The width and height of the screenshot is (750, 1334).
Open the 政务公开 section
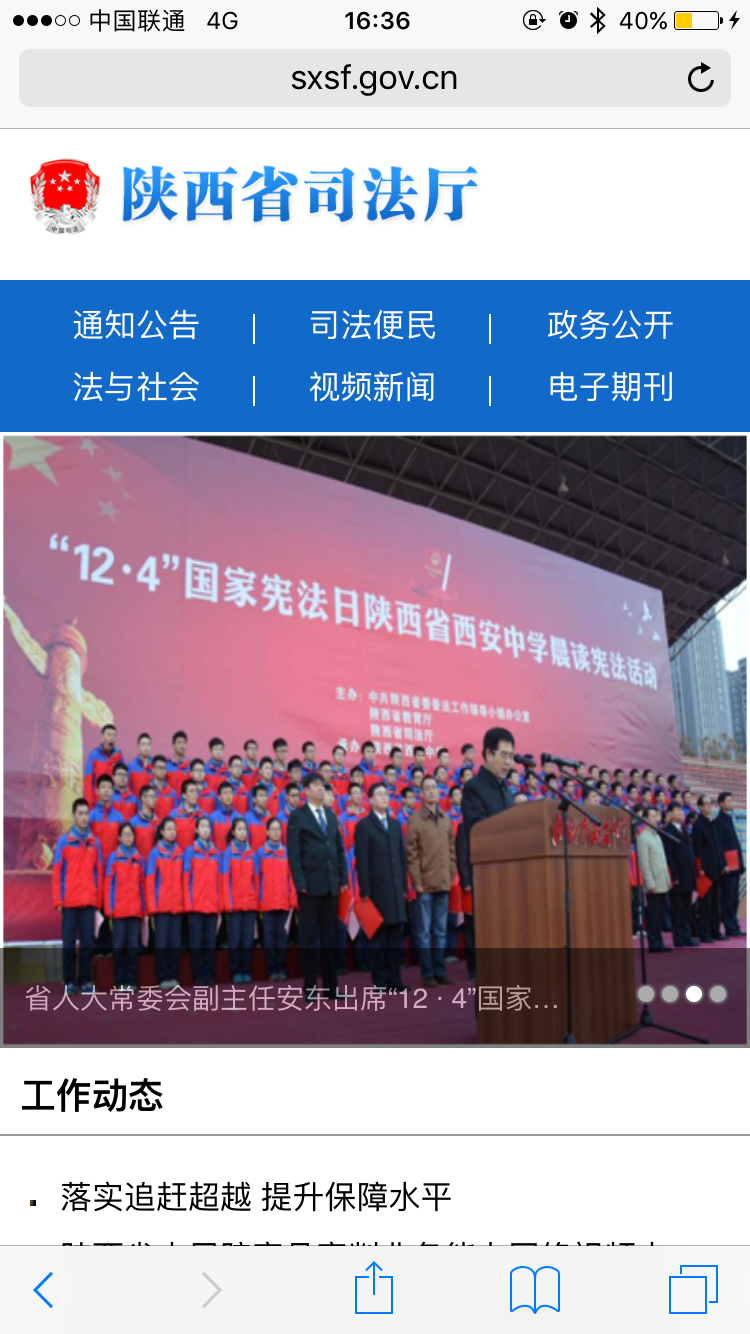pos(610,325)
